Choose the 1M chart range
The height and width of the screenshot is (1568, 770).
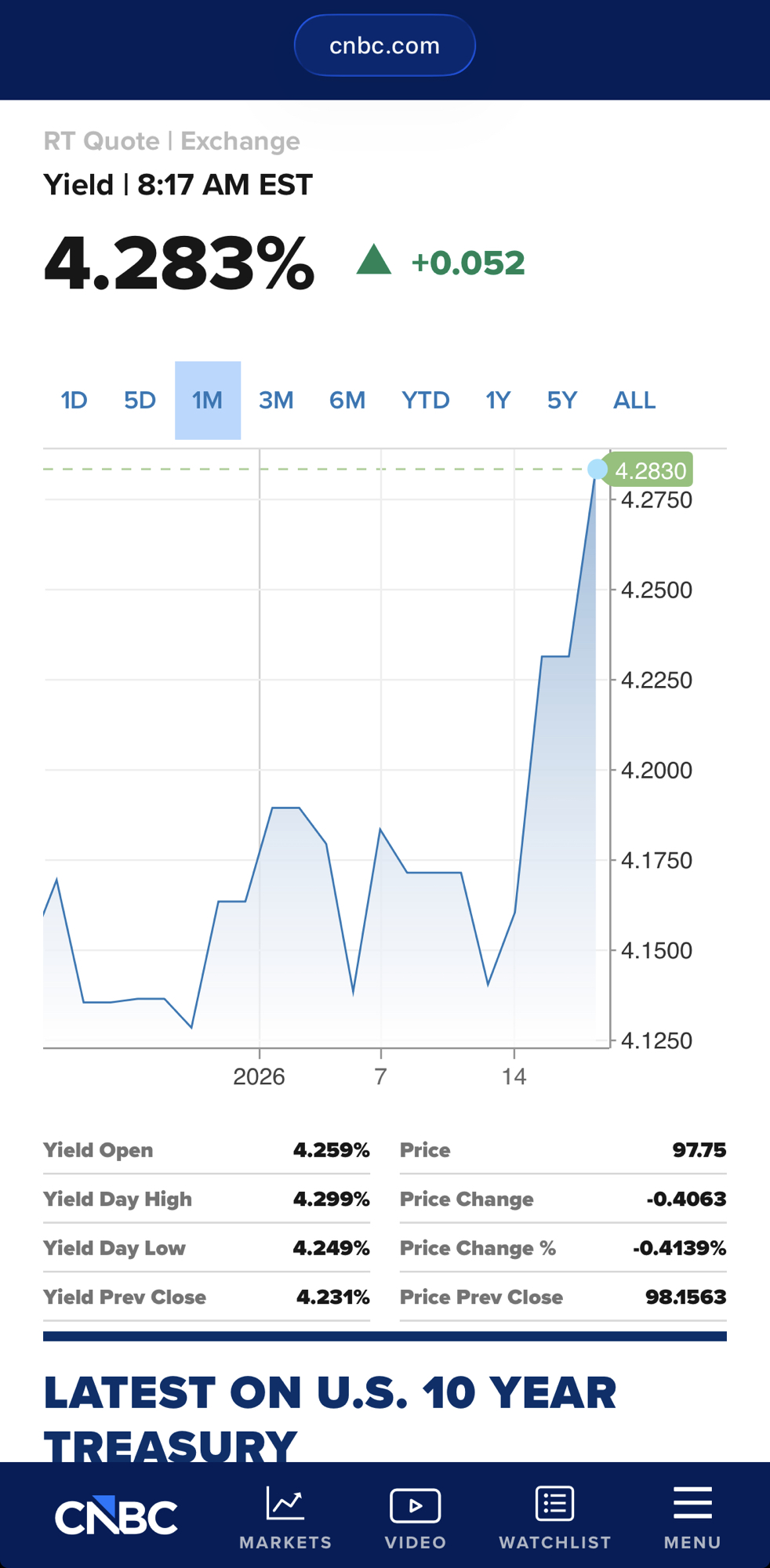[207, 401]
